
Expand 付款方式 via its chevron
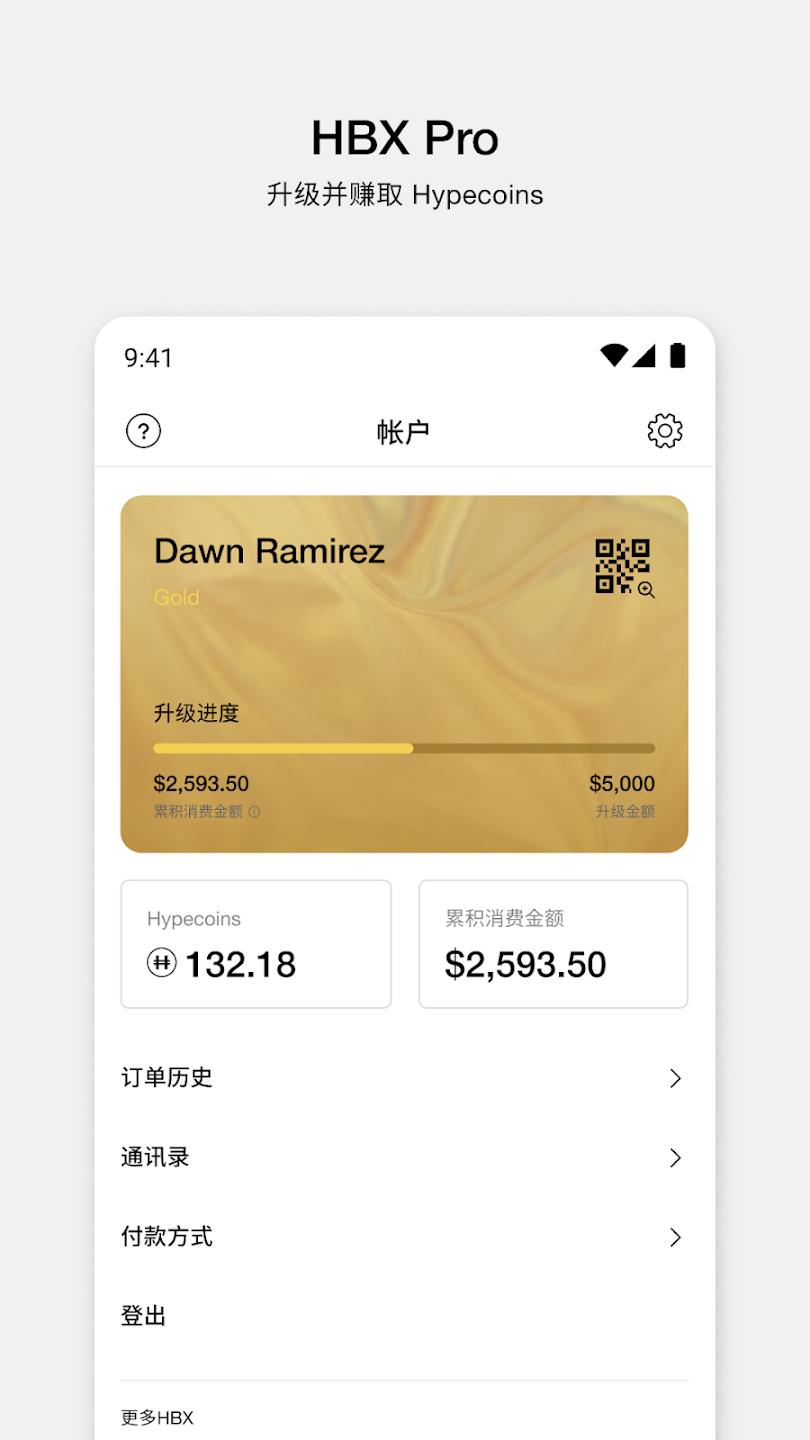click(x=676, y=1237)
